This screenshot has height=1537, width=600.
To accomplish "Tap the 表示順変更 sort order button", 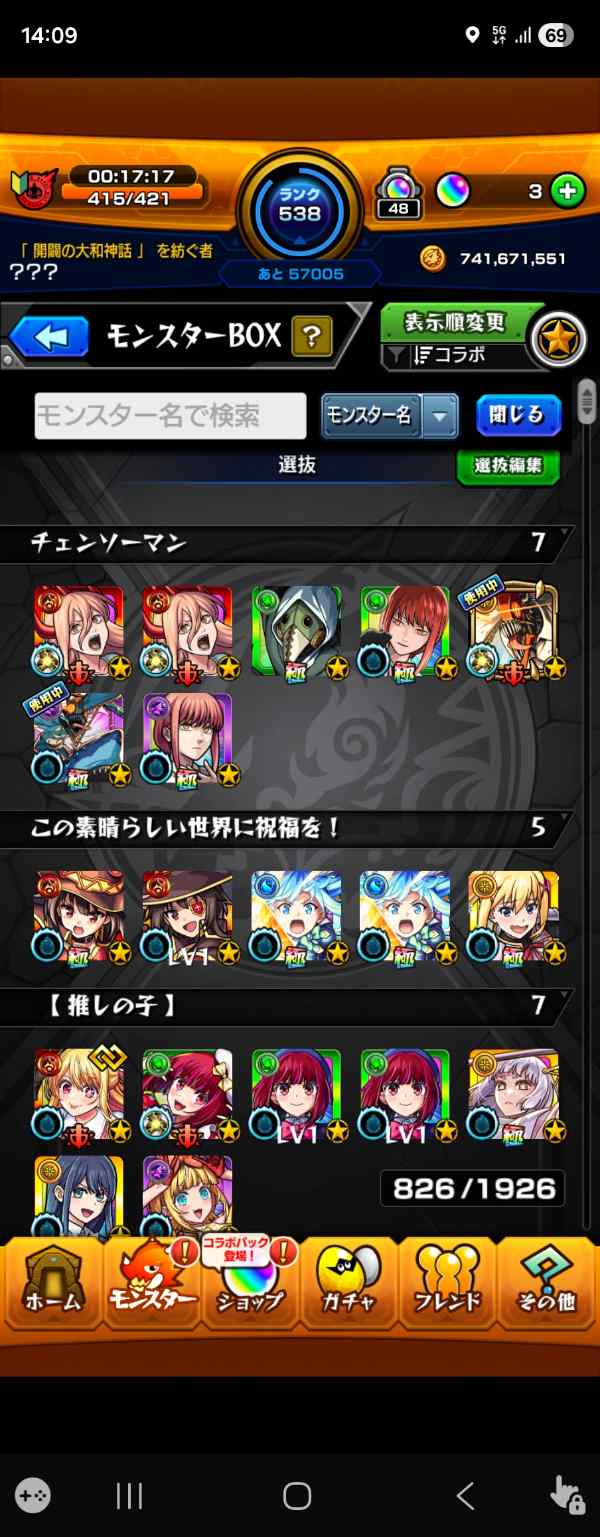I will (456, 324).
